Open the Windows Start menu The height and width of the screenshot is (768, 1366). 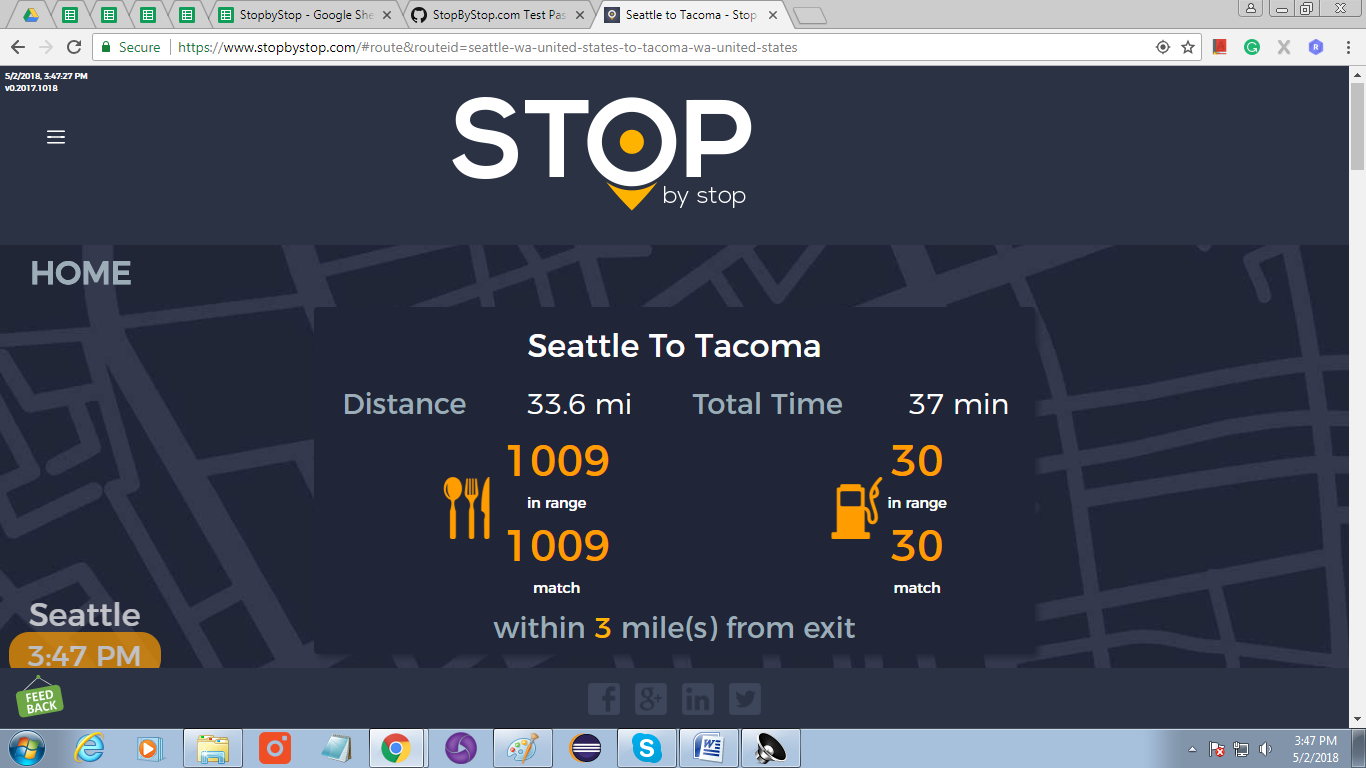point(26,748)
